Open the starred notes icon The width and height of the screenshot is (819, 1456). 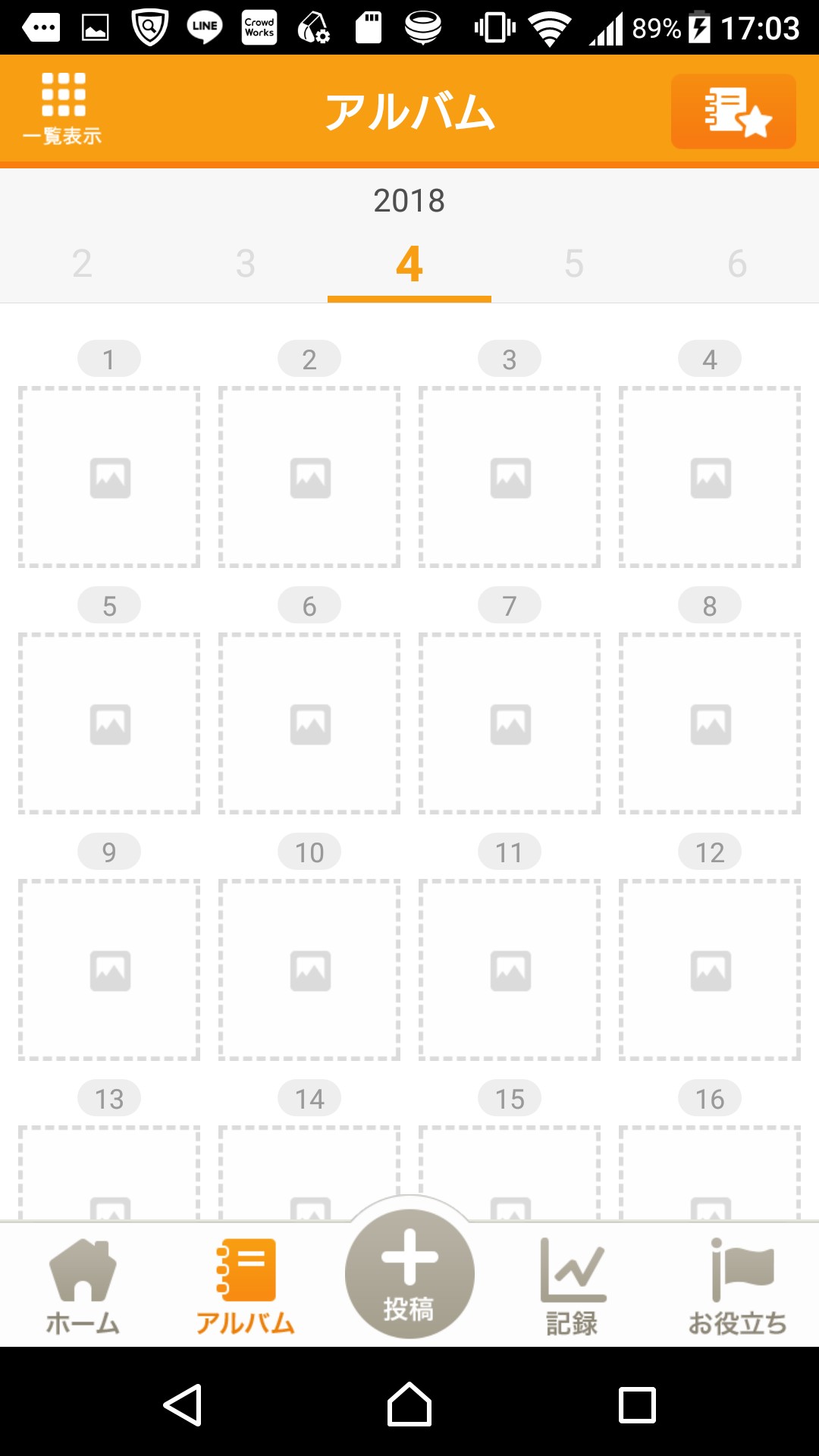point(733,111)
